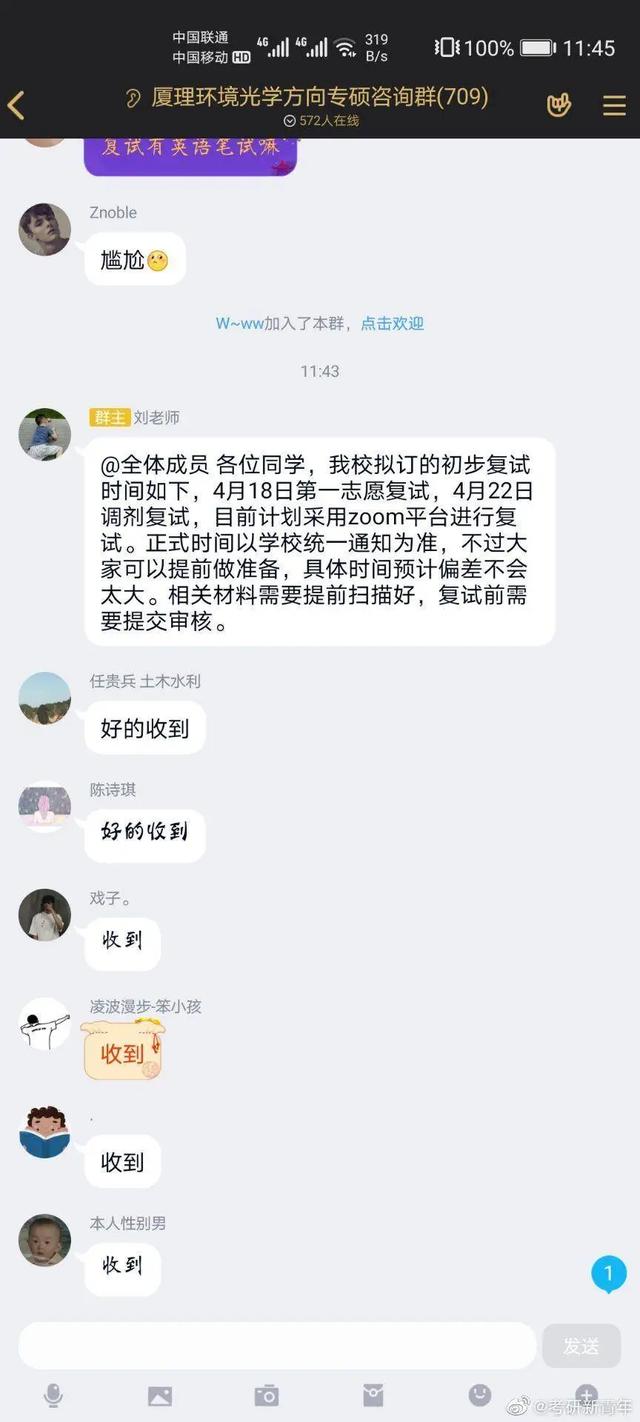Screen dimensions: 640x1422
Task: Tap the hand gesture icon in header
Action: click(x=558, y=105)
